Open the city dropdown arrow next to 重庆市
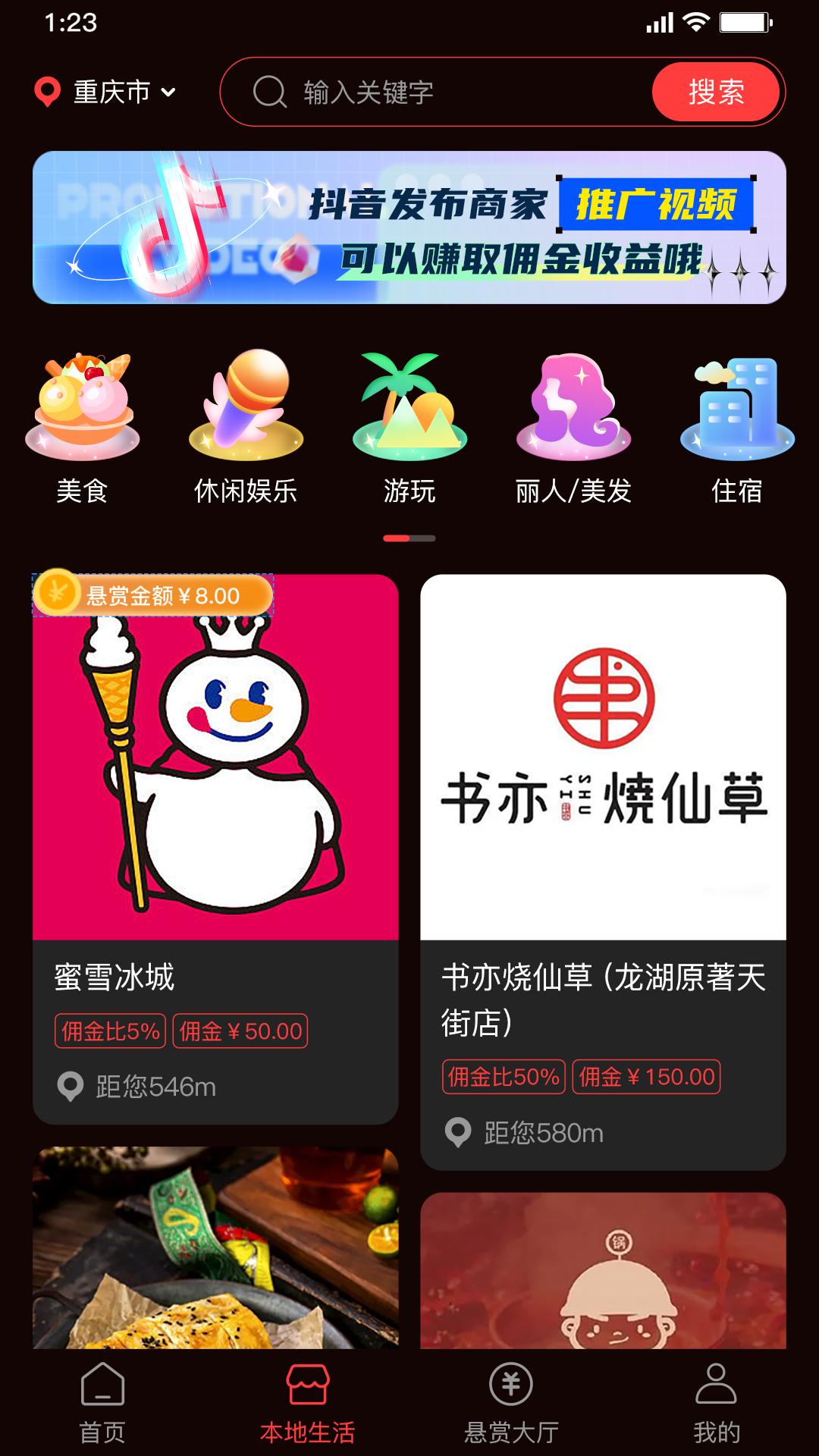Screen dimensions: 819x1456 point(168,93)
